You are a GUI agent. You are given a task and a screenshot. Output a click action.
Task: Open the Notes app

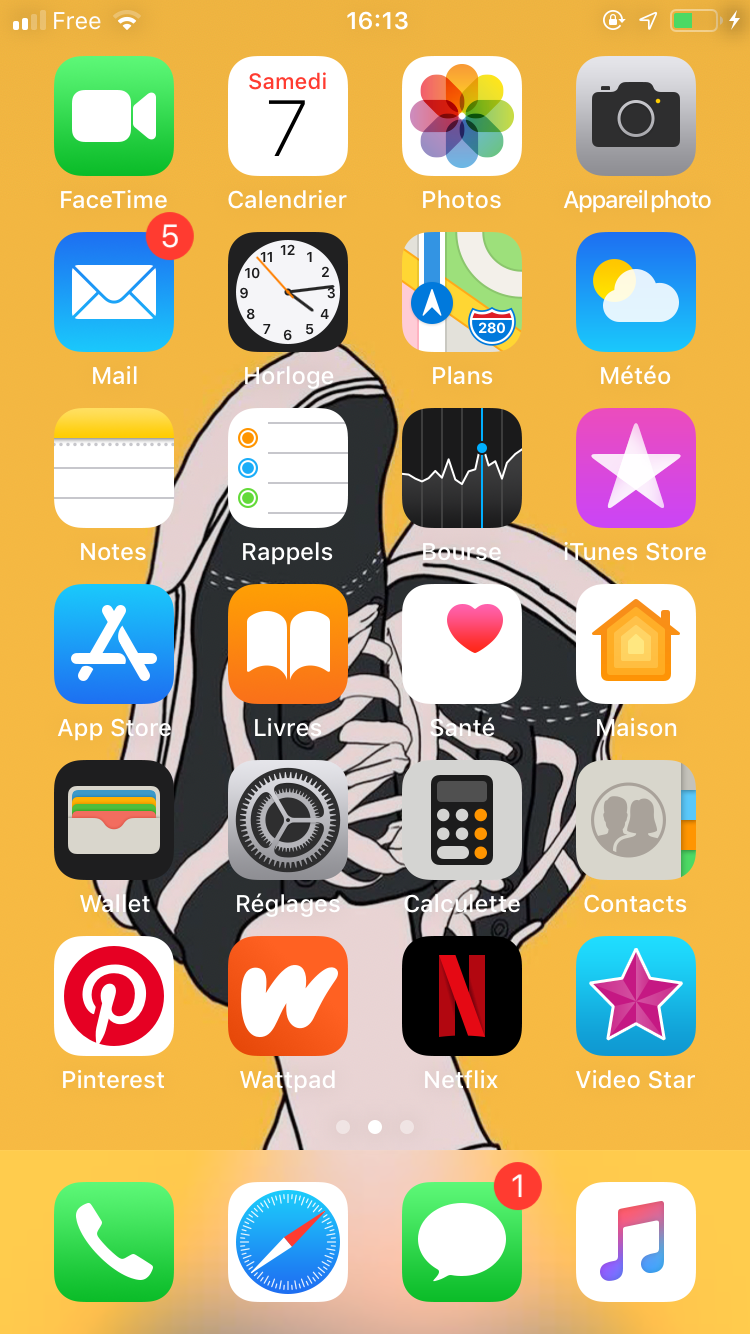click(114, 468)
